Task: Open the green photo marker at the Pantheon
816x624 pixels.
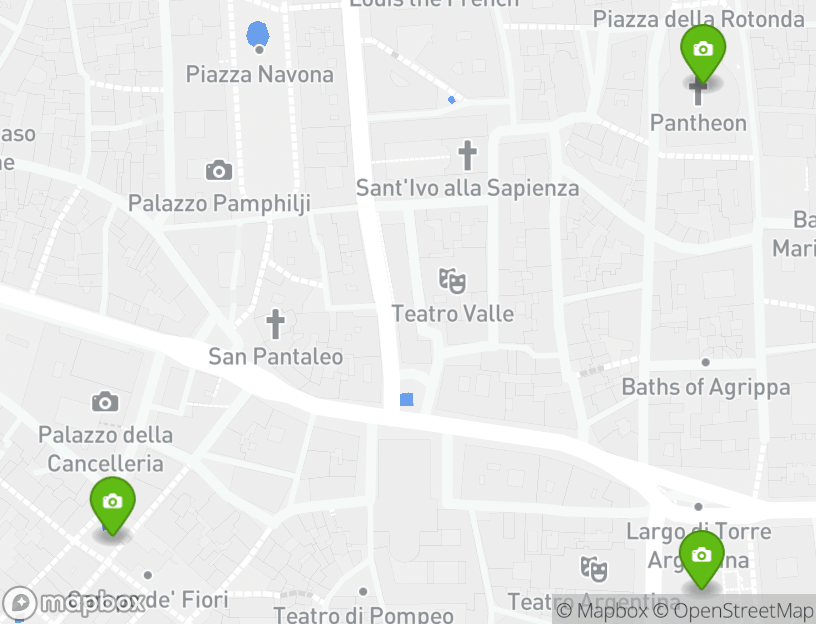Action: (x=702, y=50)
